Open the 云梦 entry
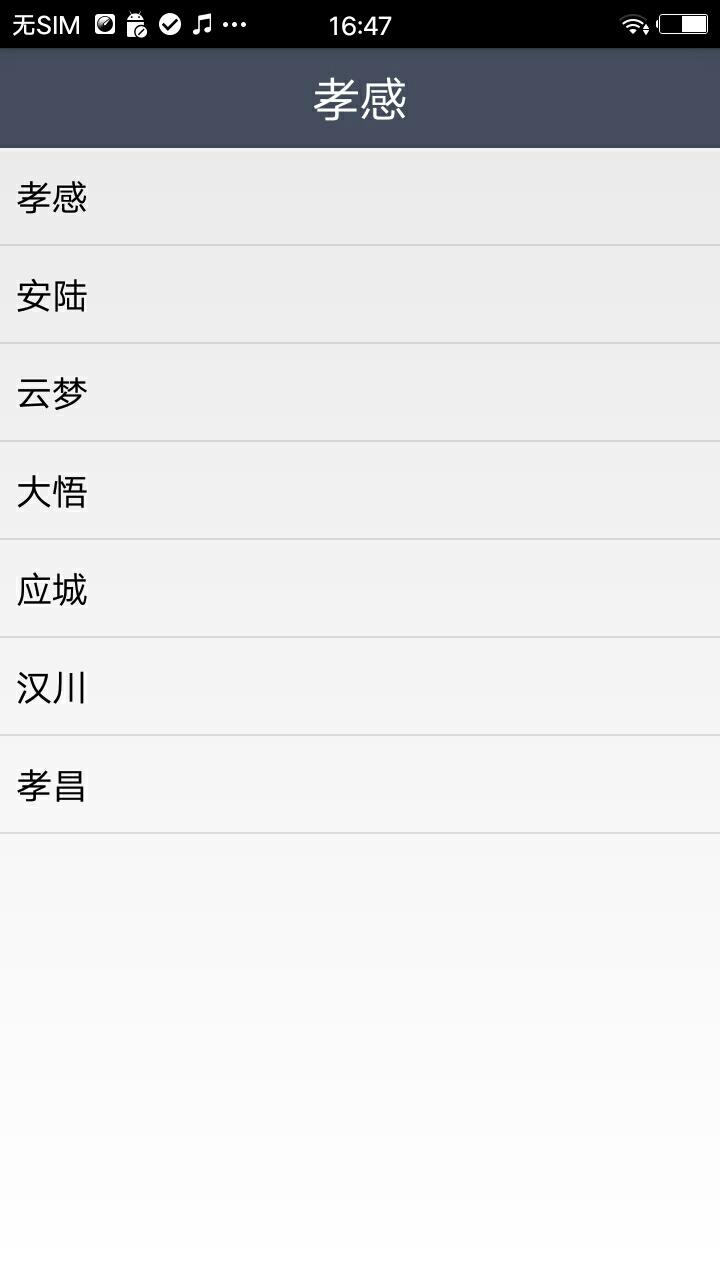Image resolution: width=720 pixels, height=1280 pixels. coord(360,393)
